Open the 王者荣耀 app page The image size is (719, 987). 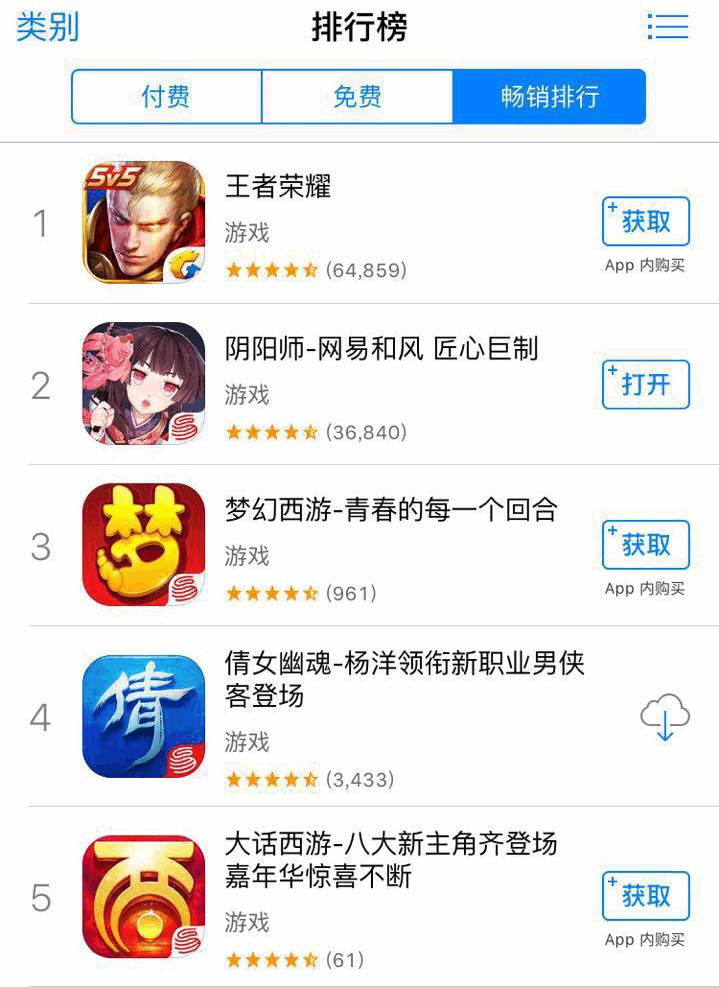[278, 187]
